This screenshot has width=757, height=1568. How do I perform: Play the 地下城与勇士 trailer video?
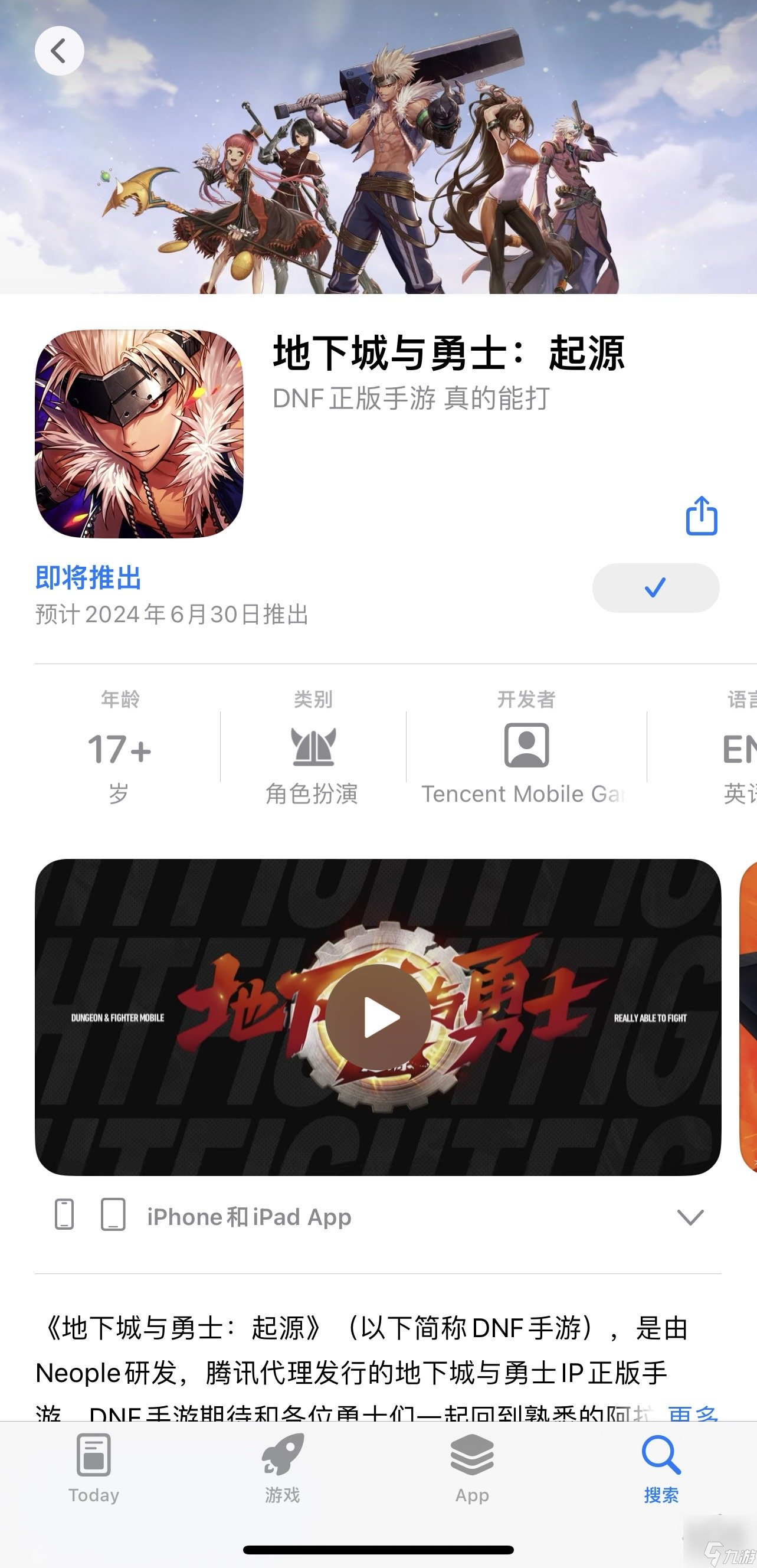[x=379, y=1015]
